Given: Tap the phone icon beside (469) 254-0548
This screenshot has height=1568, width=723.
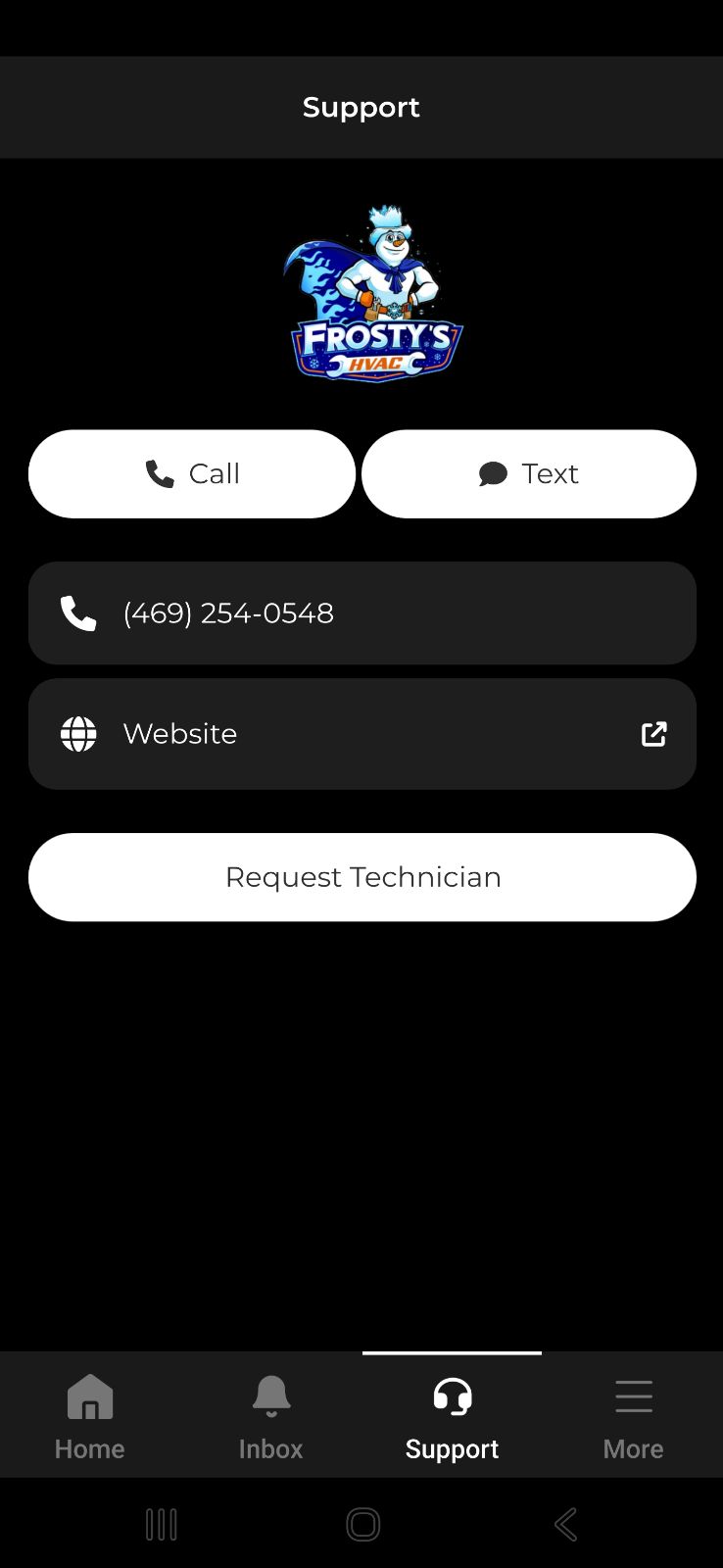Looking at the screenshot, I should click(x=78, y=613).
